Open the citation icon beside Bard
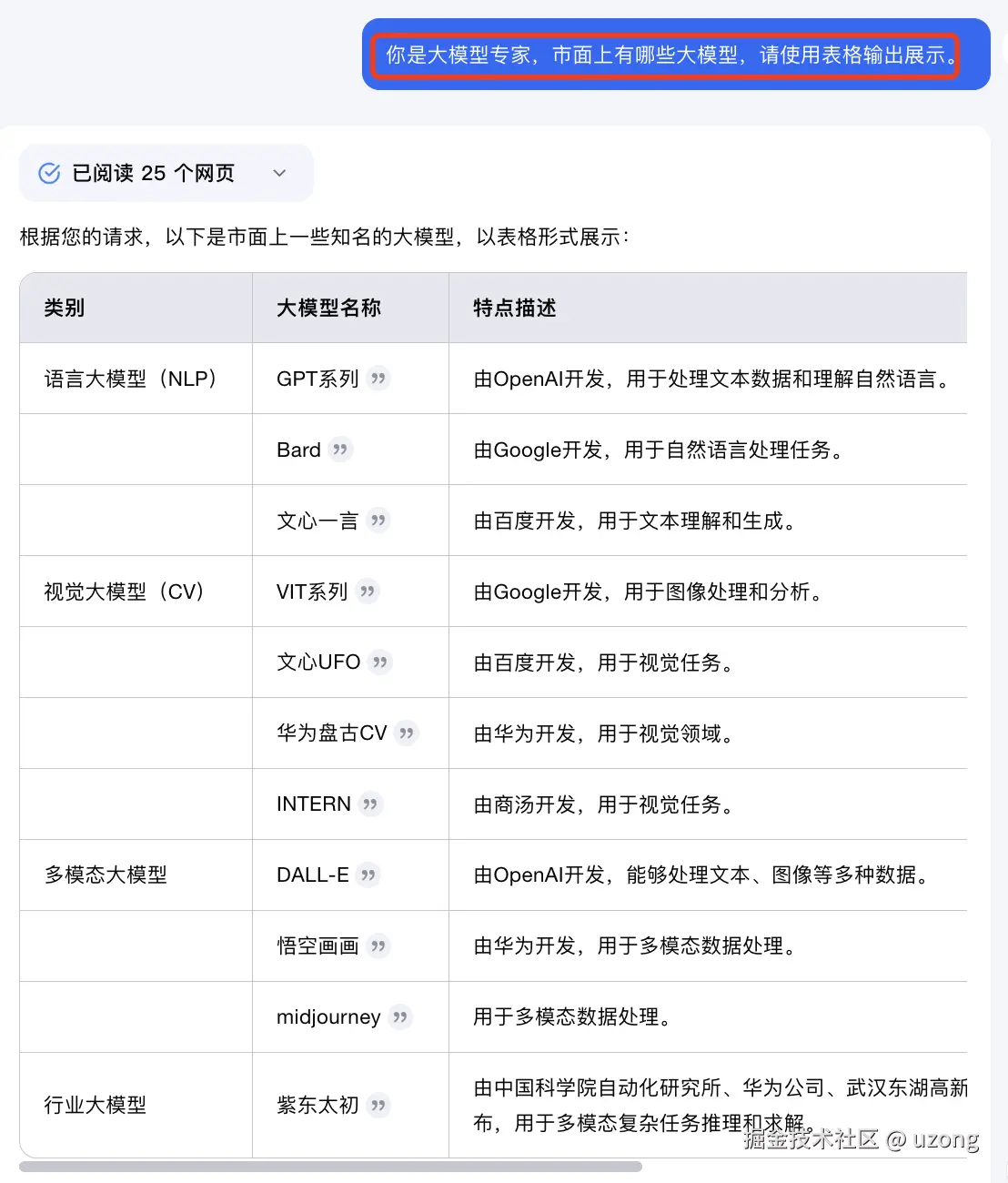 pos(340,450)
